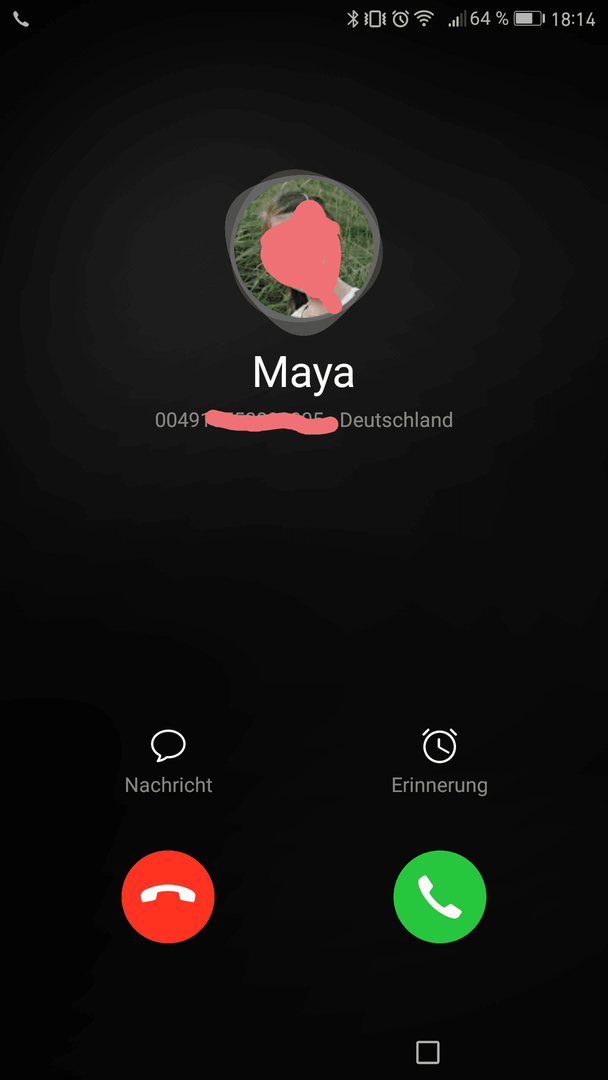Viewport: 608px width, 1080px height.
Task: Open the recent apps overview
Action: point(428,1052)
